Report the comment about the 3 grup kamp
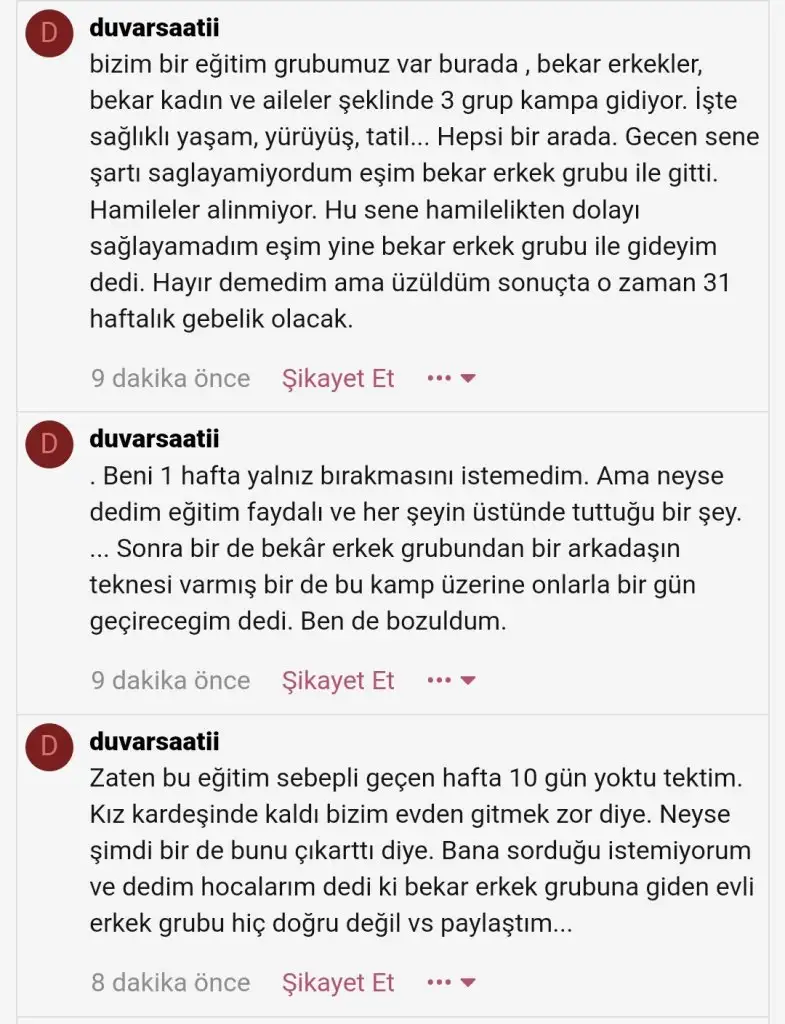This screenshot has width=785, height=1024. [x=338, y=379]
